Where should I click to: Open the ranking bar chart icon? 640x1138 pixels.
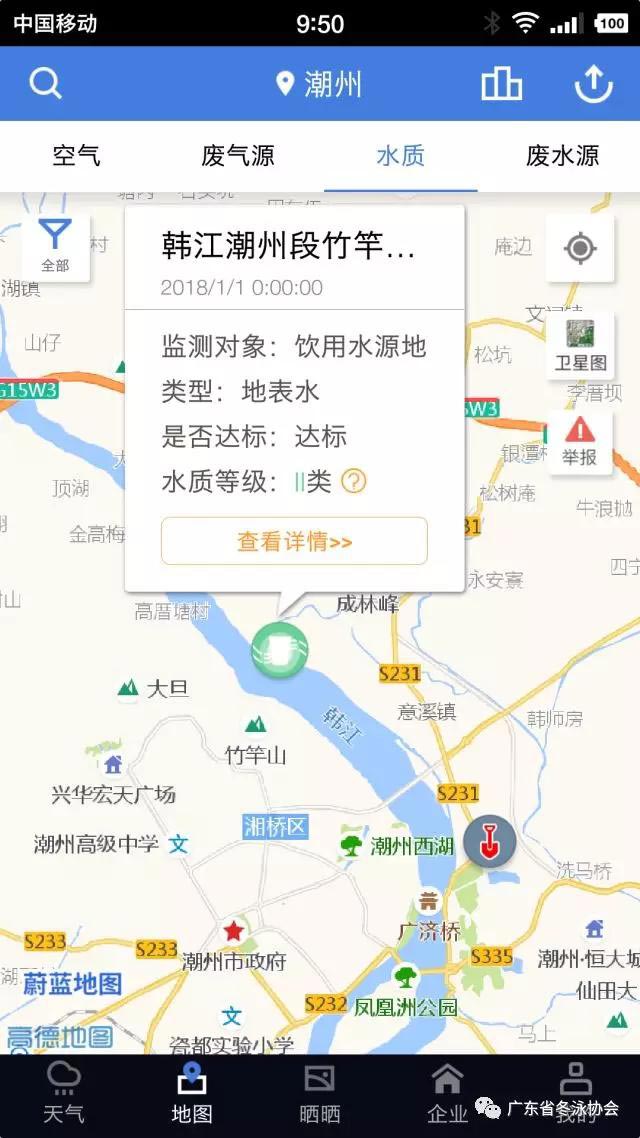point(502,84)
